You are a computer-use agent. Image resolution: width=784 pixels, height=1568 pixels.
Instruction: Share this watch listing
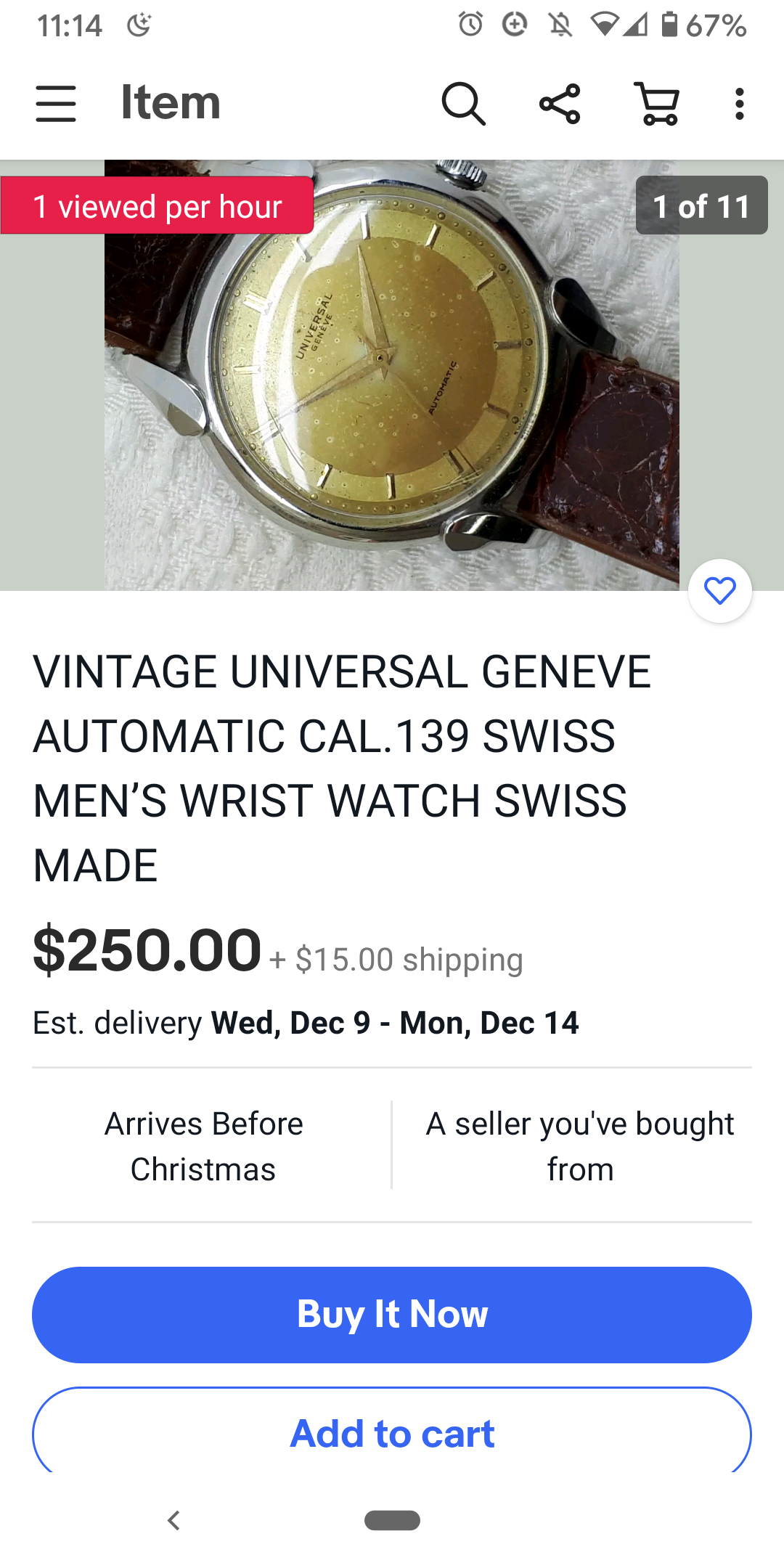tap(560, 104)
